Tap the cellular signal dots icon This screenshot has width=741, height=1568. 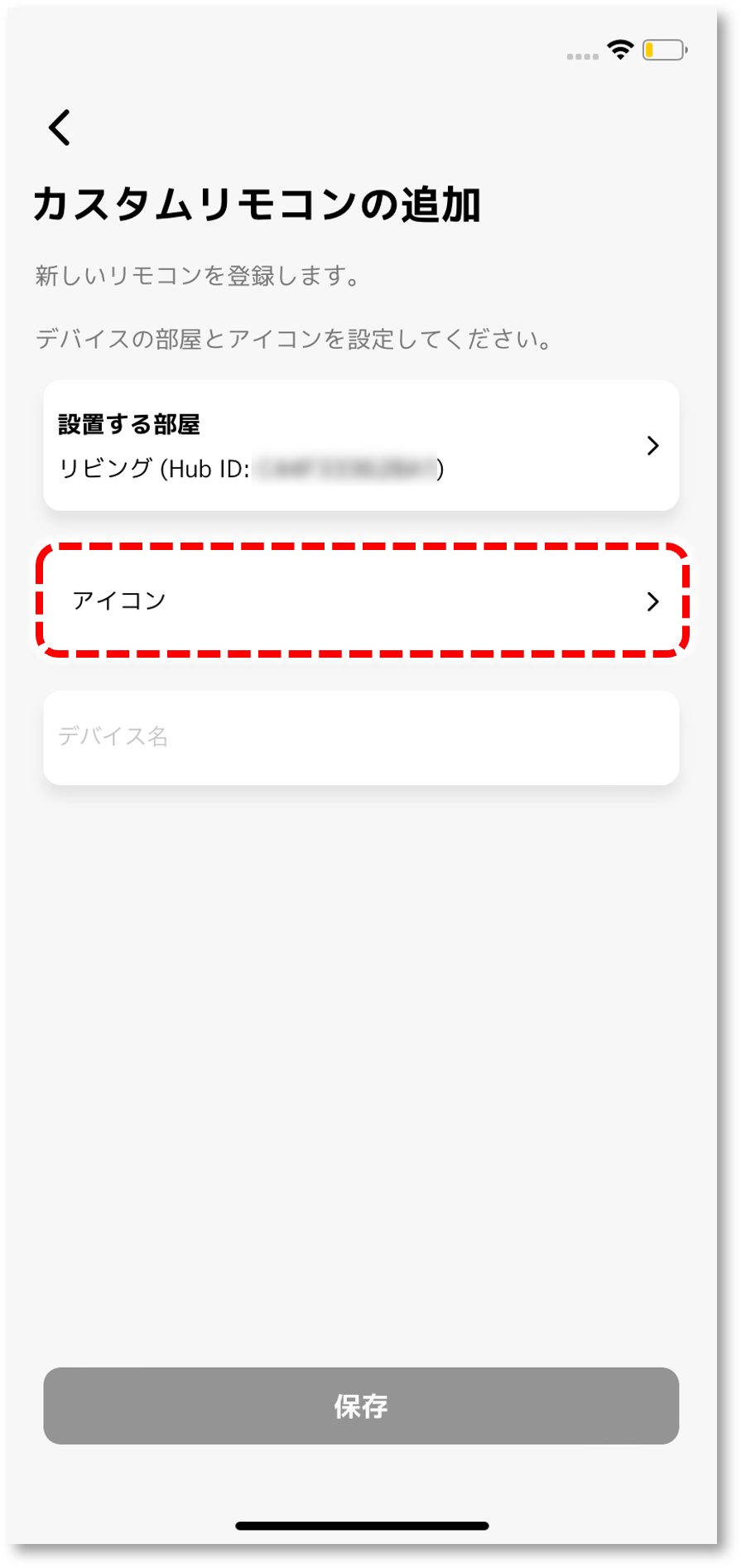click(582, 56)
